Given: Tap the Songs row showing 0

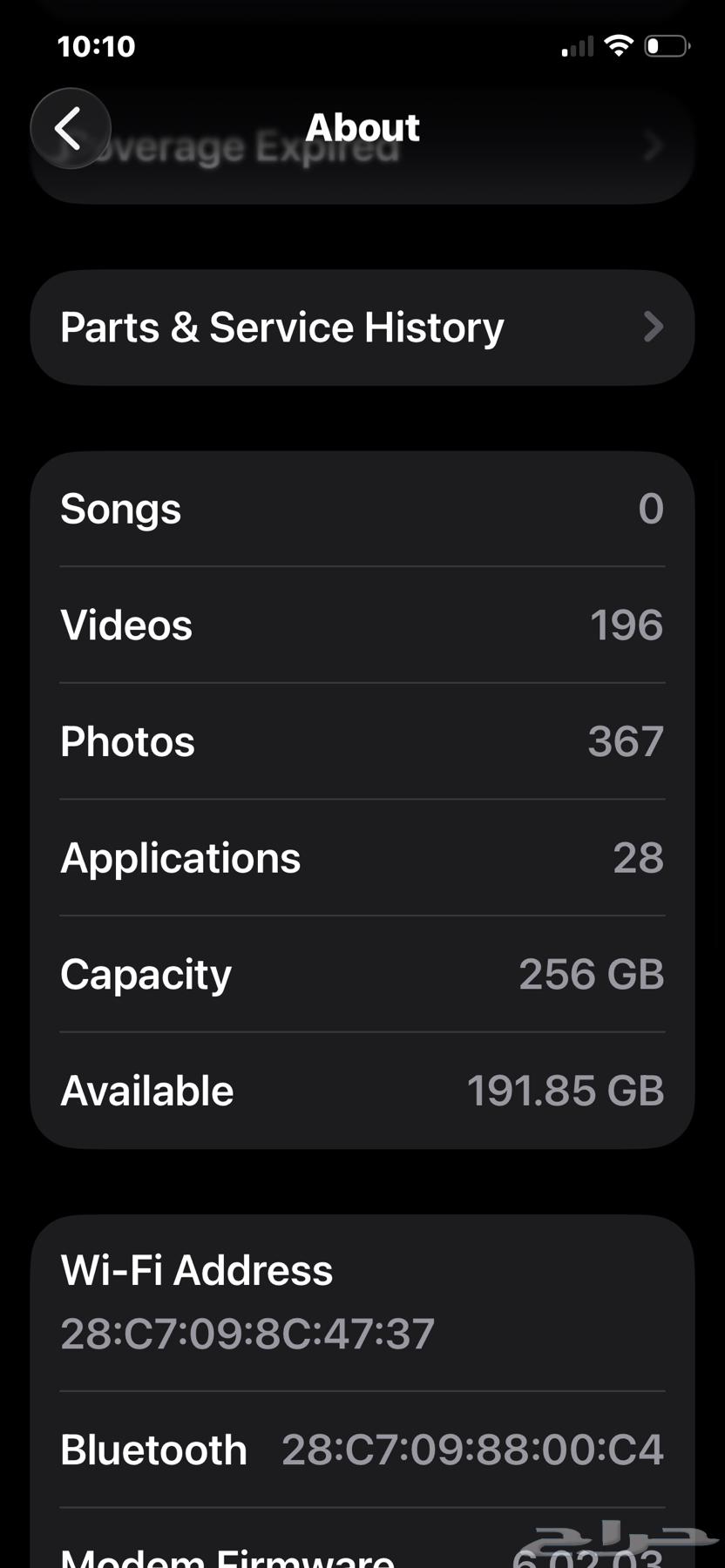Looking at the screenshot, I should [362, 508].
